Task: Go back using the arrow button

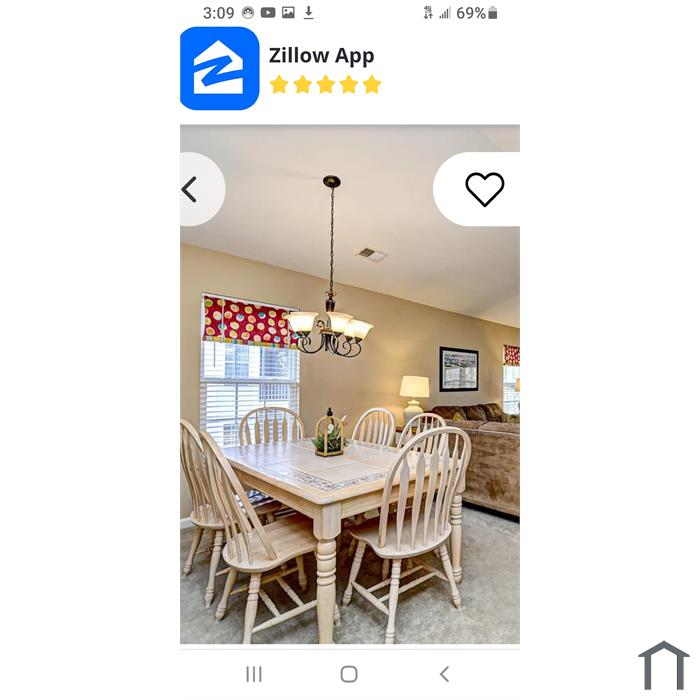Action: [x=190, y=189]
